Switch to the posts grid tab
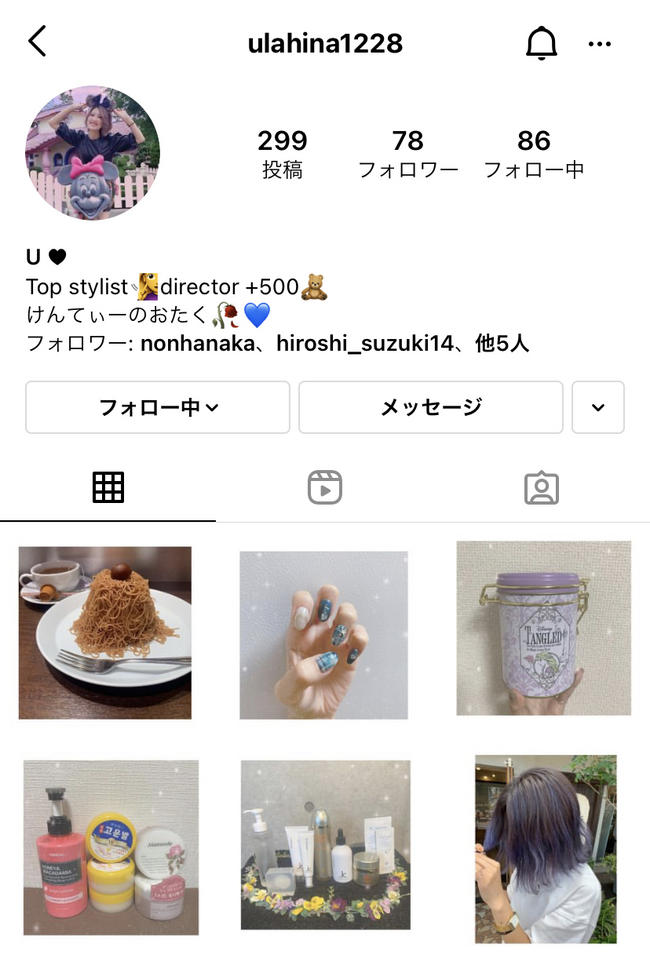Screen dimensions: 650x955 108,488
